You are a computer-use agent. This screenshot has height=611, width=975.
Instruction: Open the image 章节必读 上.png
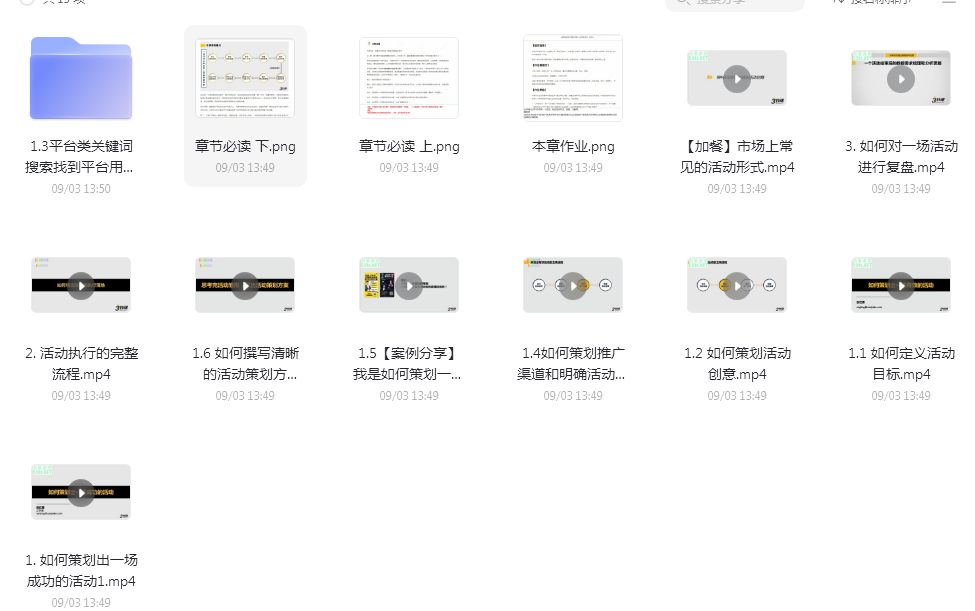[x=409, y=79]
